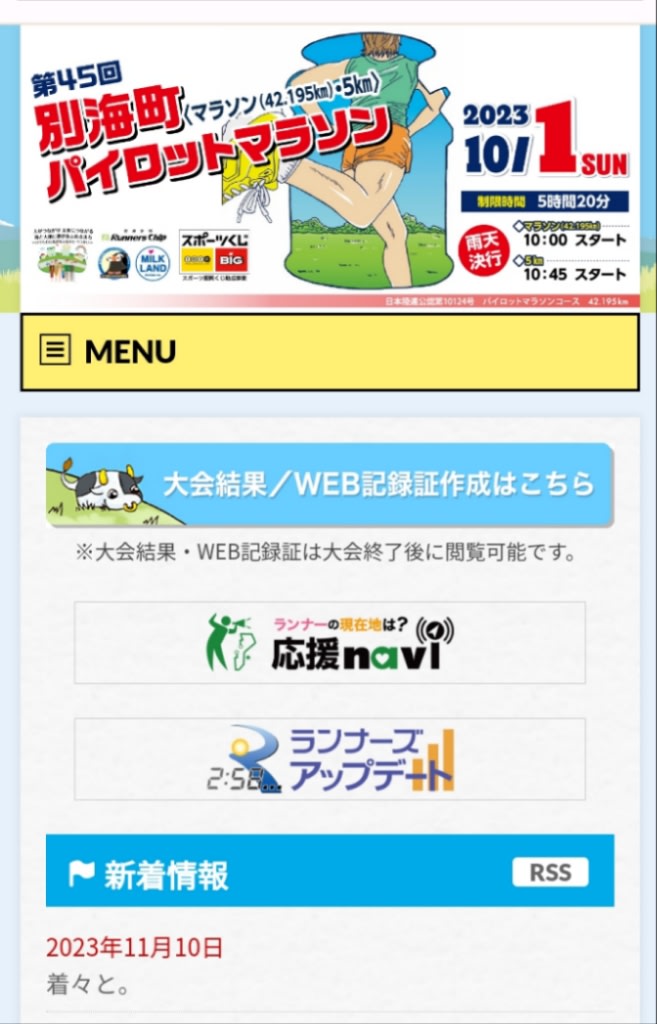657x1024 pixels.
Task: Open the ランナーズアップデート banner
Action: (329, 758)
